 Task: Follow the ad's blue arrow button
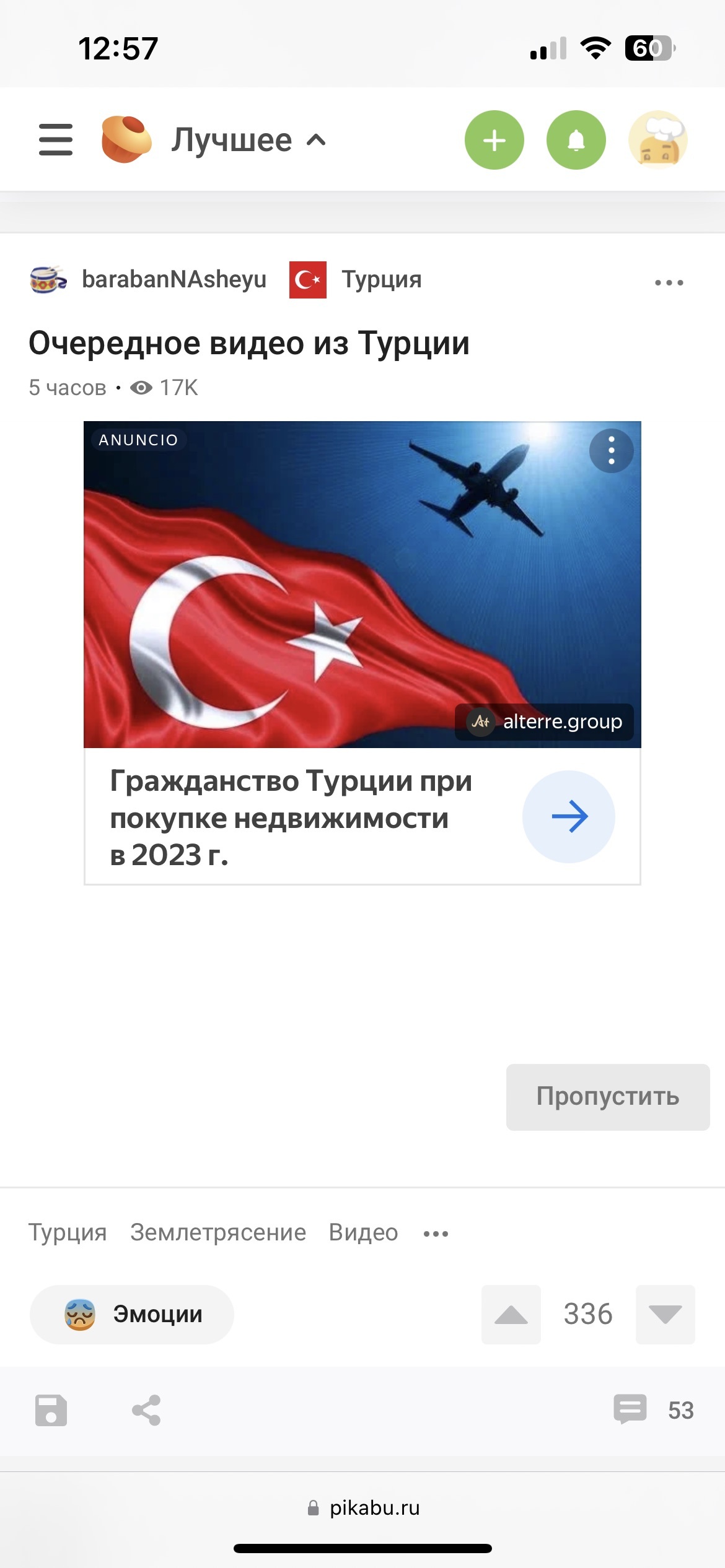point(568,816)
